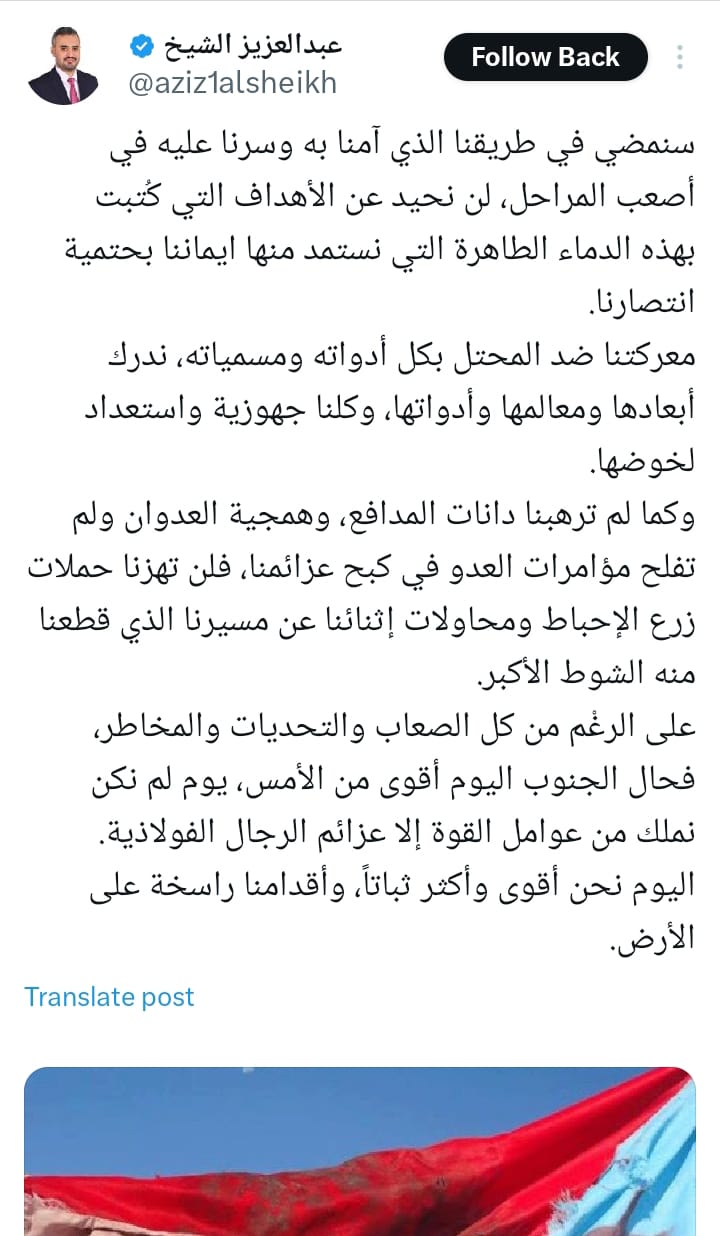Open the @aziz1alsheikh profile handle
This screenshot has width=720, height=1236.
[x=232, y=84]
